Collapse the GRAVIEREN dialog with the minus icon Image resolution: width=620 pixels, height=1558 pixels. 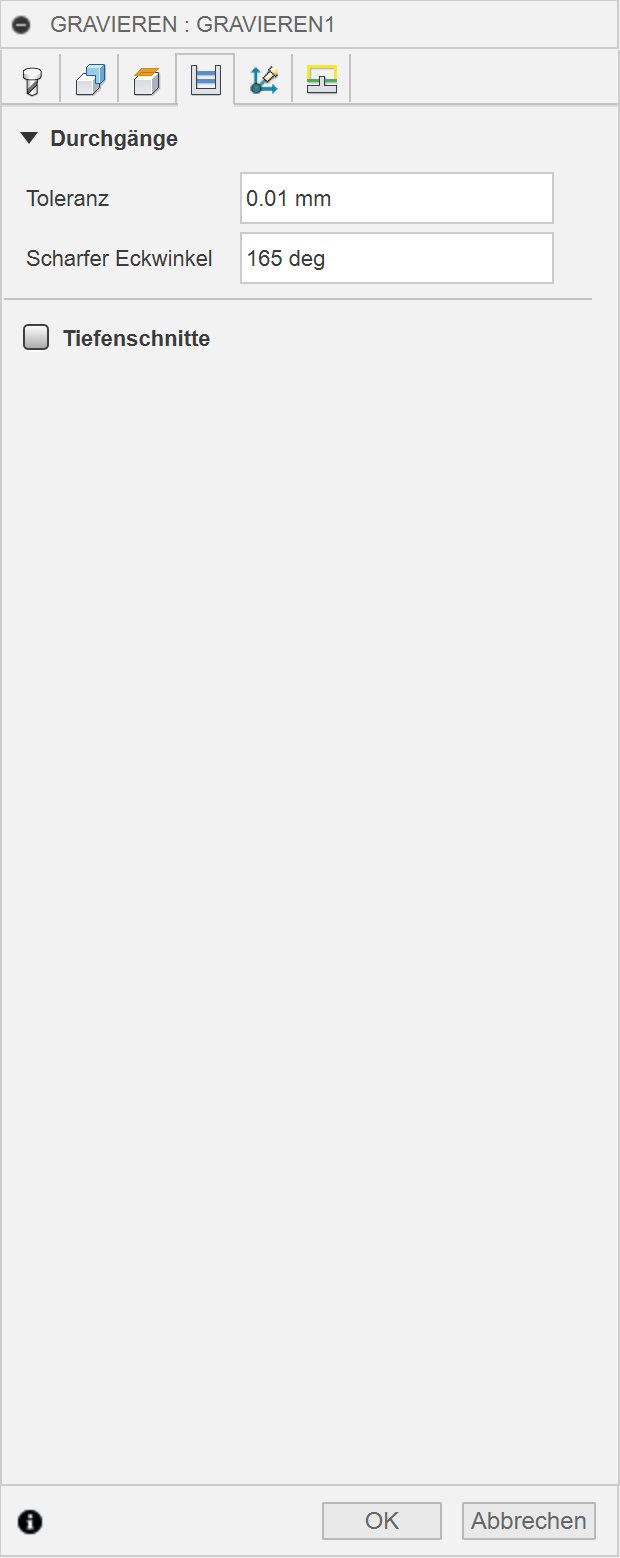coord(22,25)
